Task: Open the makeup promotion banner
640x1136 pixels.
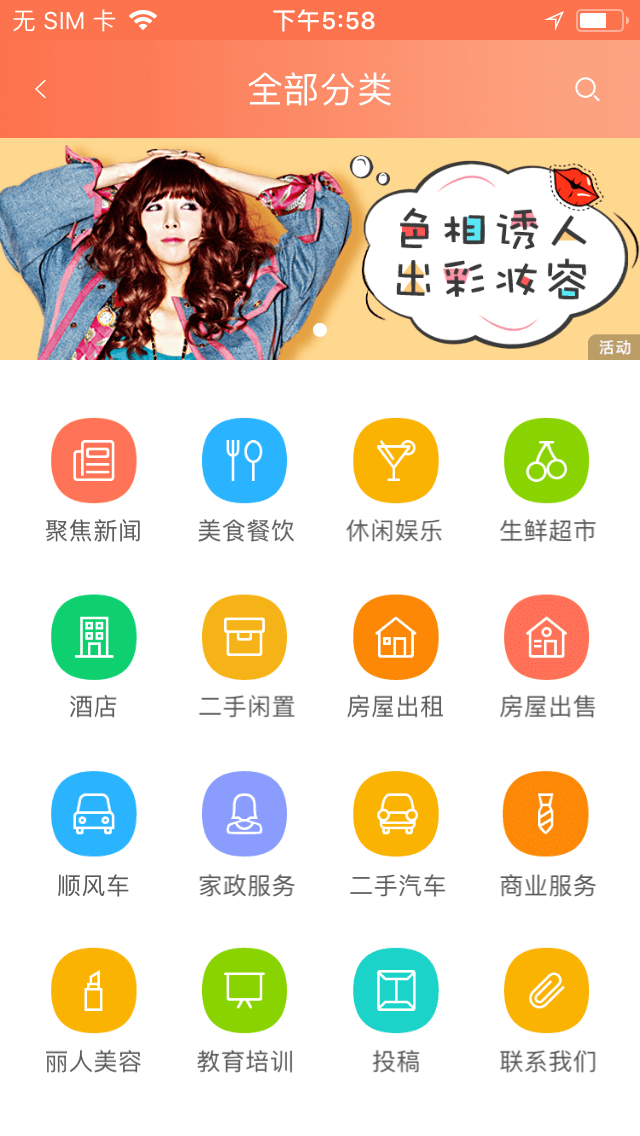Action: point(320,249)
